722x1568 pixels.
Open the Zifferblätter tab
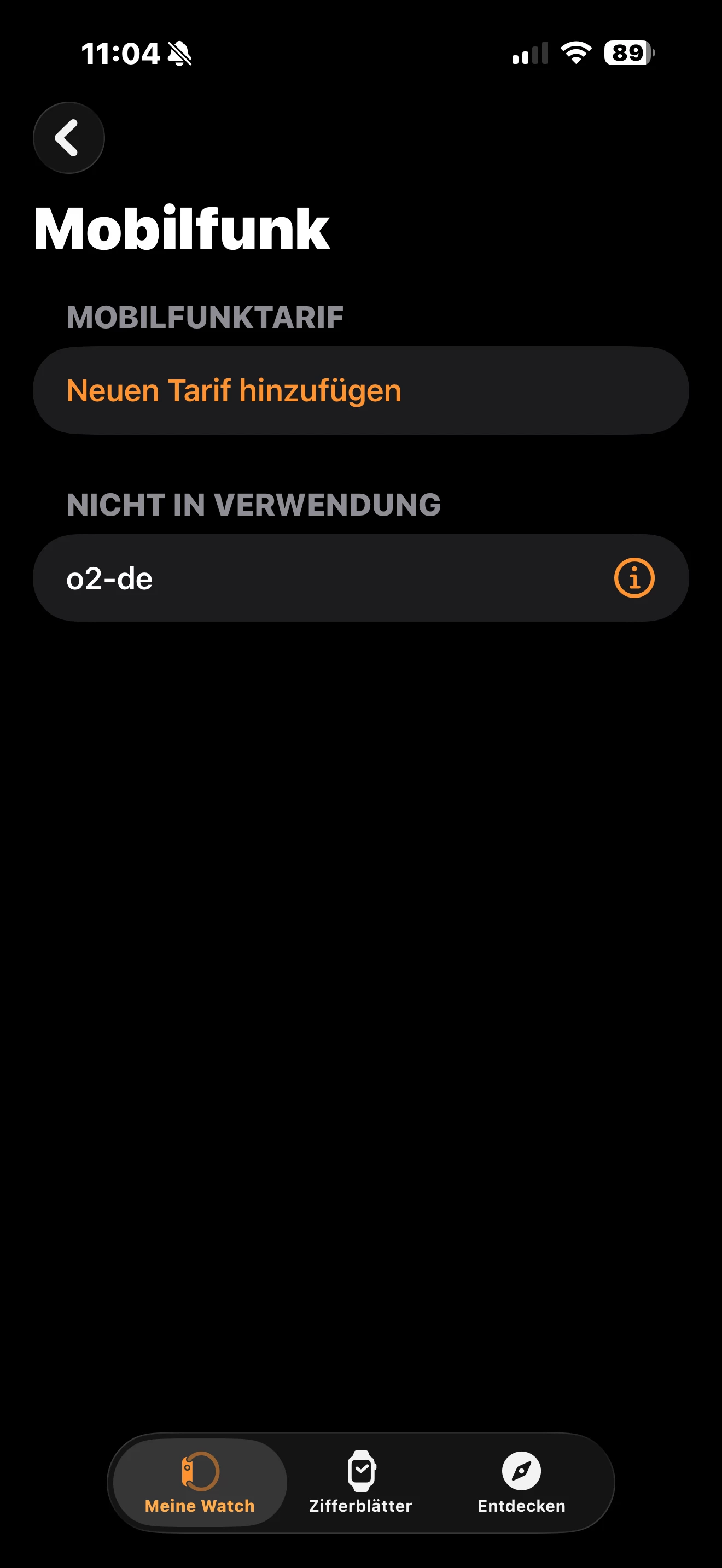tap(360, 1482)
